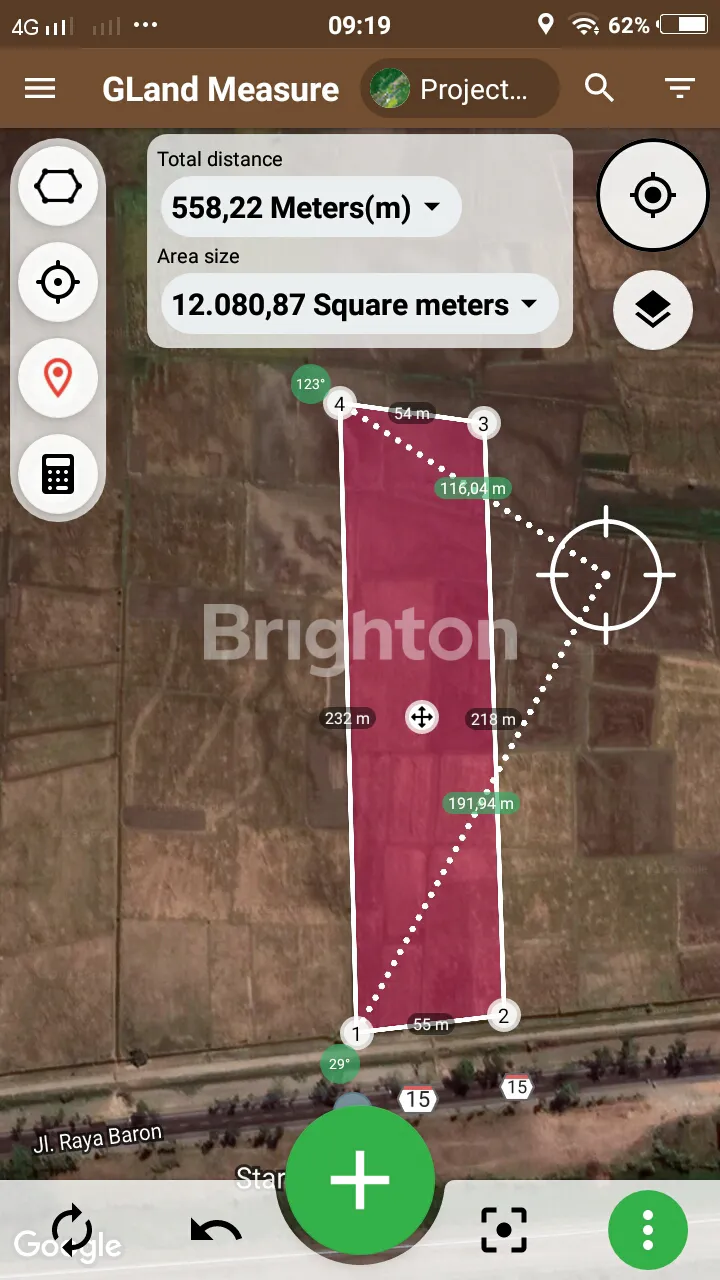This screenshot has height=1280, width=720.
Task: Tap the move handle inside the polygon
Action: pyautogui.click(x=422, y=717)
